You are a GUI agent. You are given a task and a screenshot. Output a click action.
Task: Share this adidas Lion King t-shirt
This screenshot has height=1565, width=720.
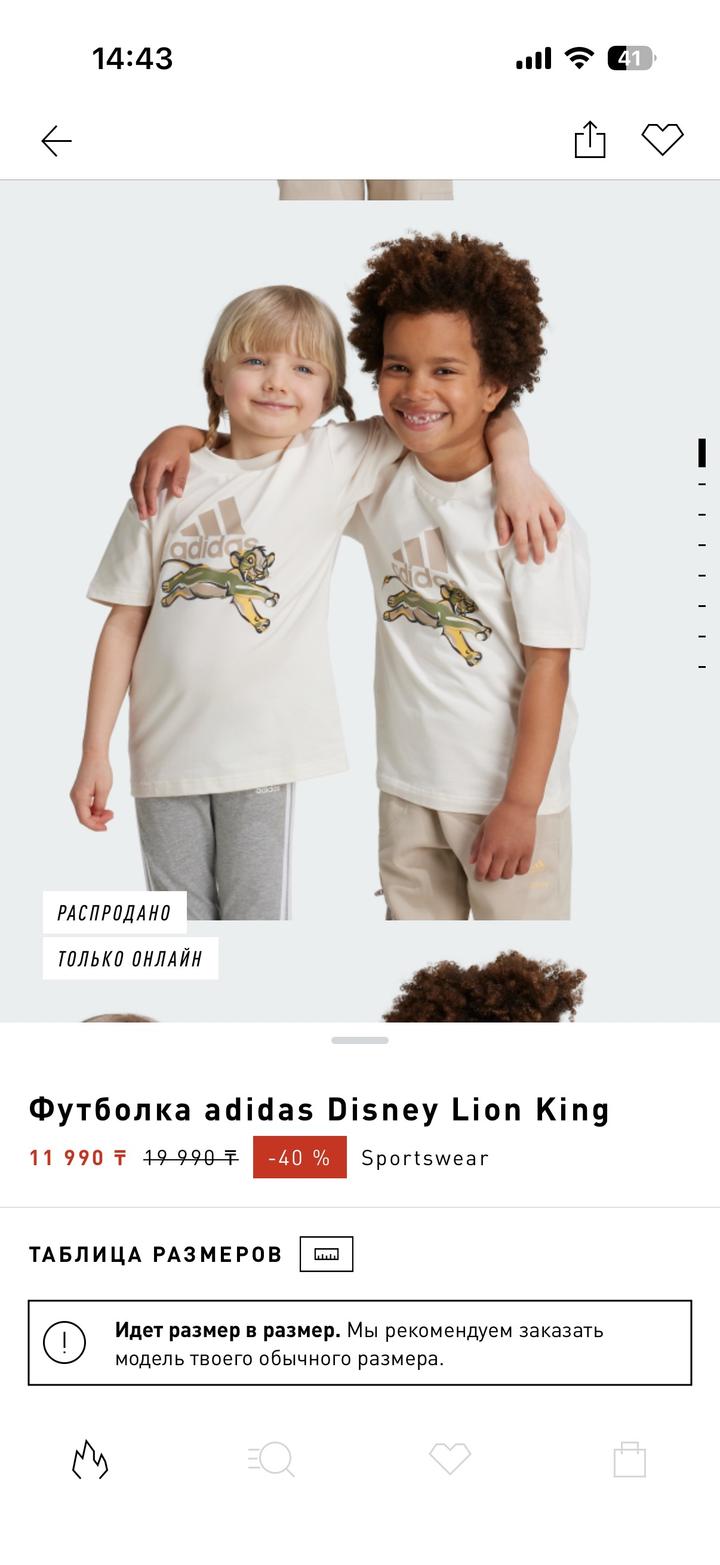point(590,140)
